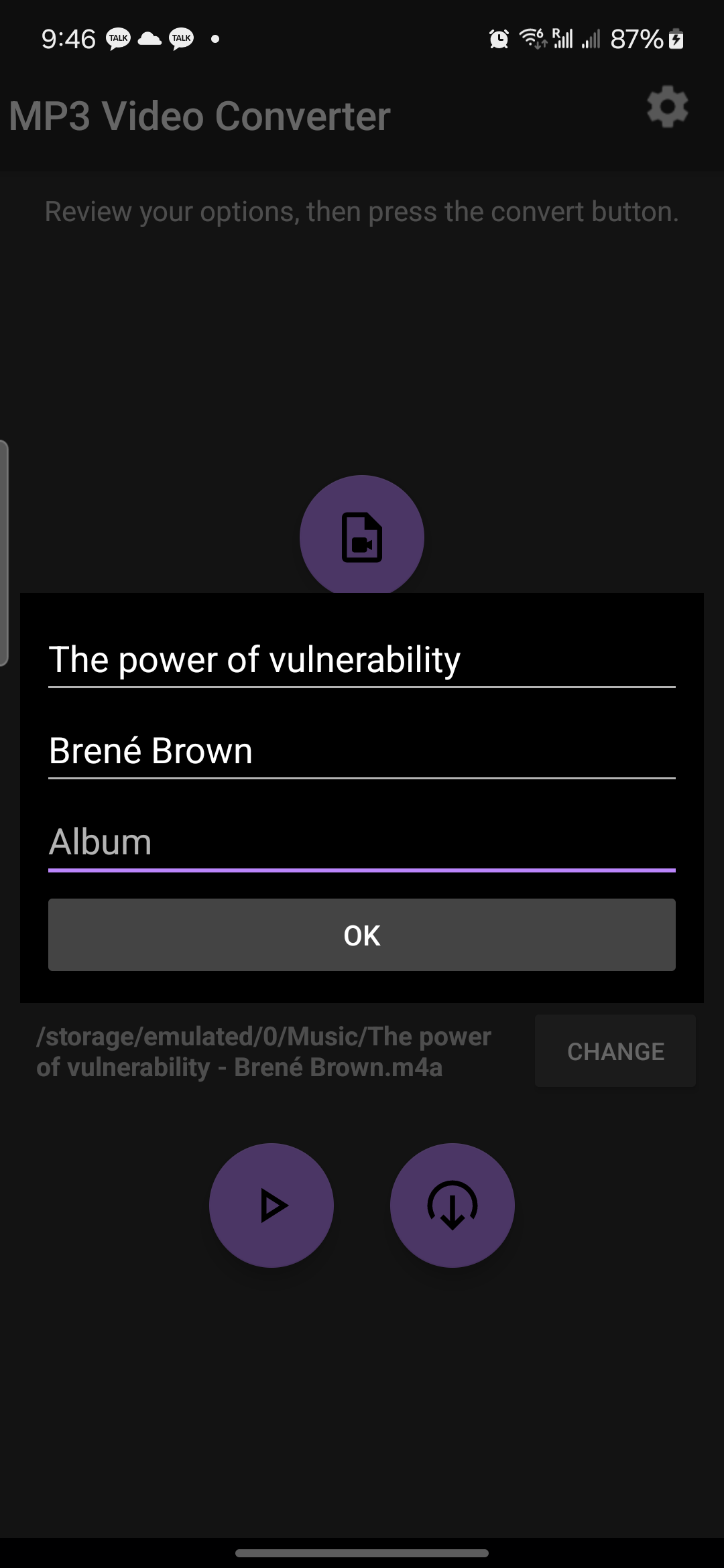
Task: Confirm the tags with OK
Action: point(361,935)
